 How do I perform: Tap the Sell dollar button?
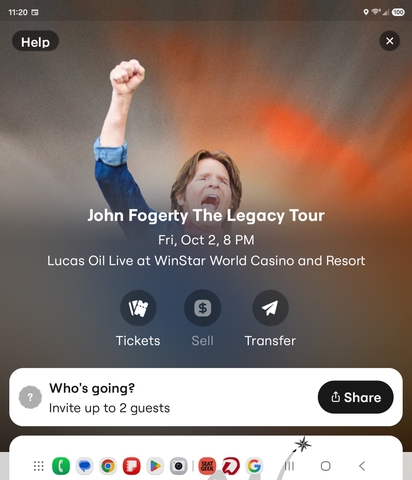[202, 308]
